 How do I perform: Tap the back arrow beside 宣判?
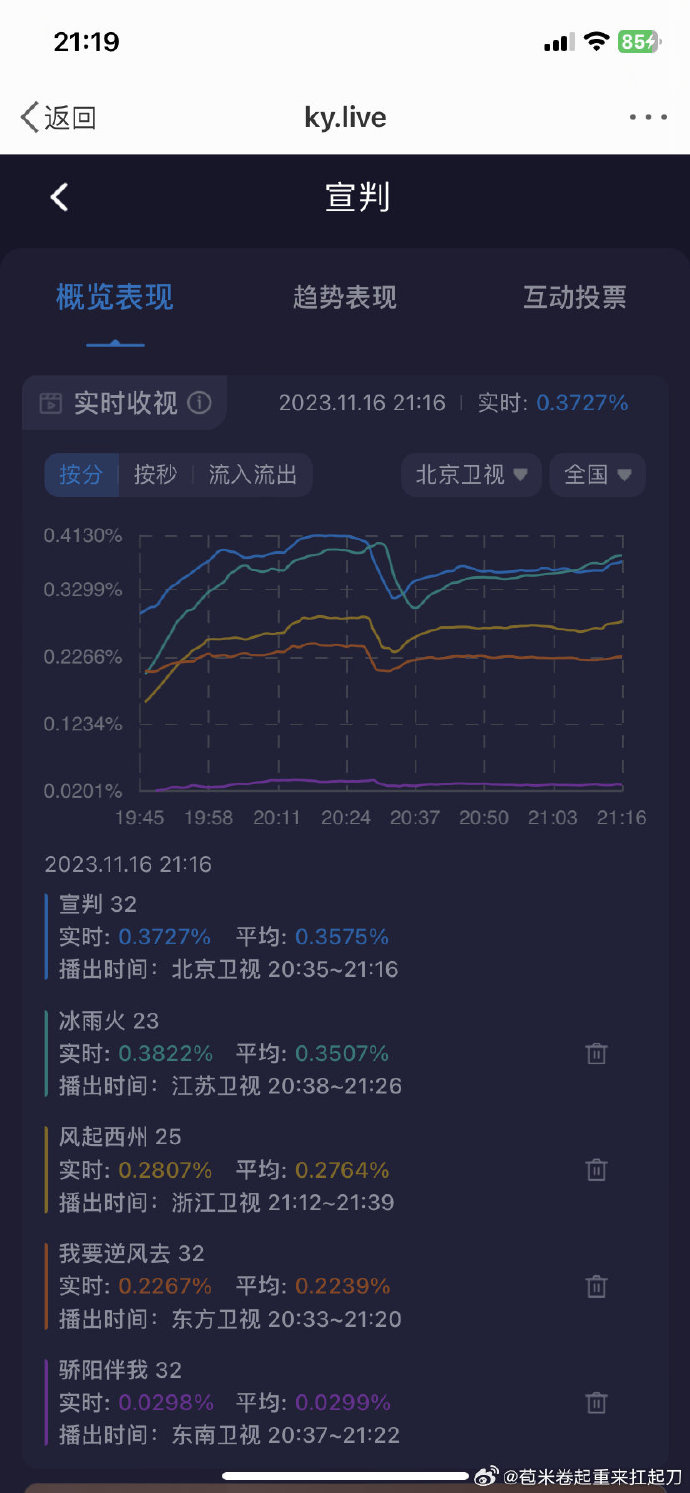tap(60, 197)
